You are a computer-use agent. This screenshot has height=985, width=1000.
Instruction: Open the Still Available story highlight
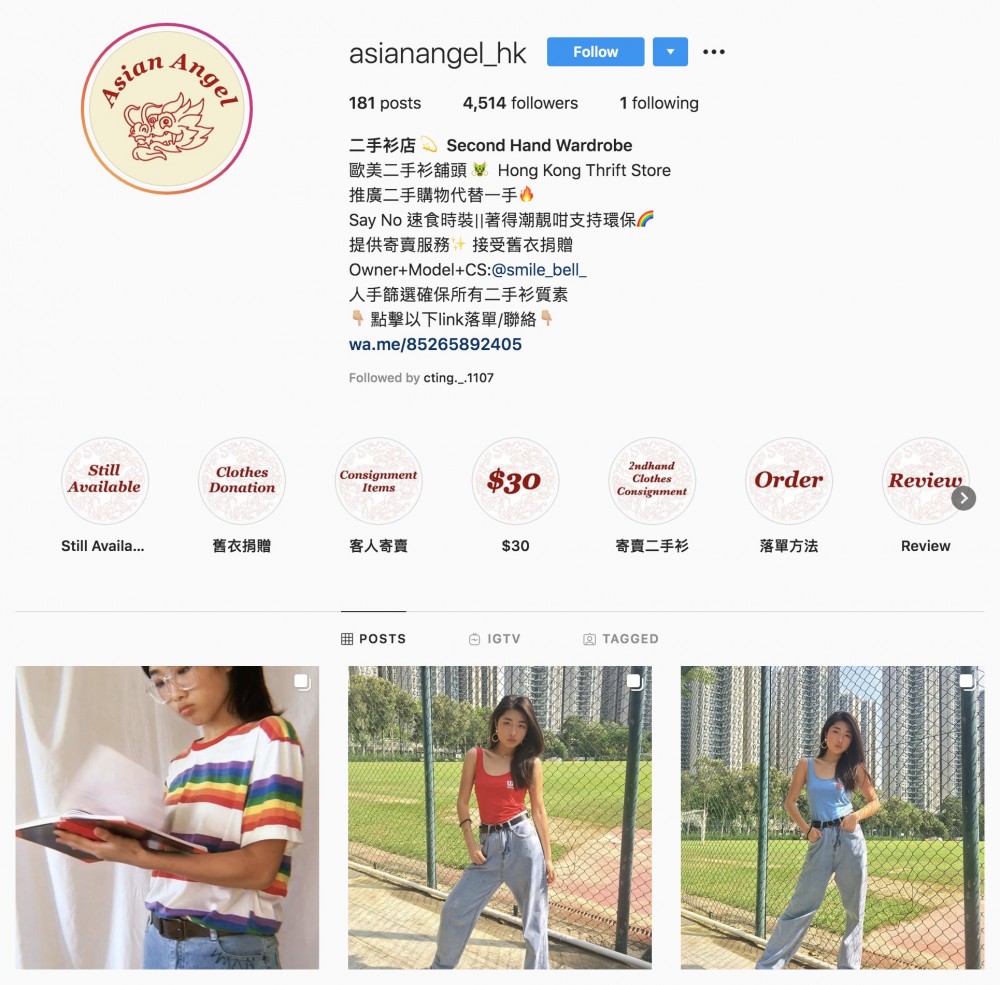[104, 481]
